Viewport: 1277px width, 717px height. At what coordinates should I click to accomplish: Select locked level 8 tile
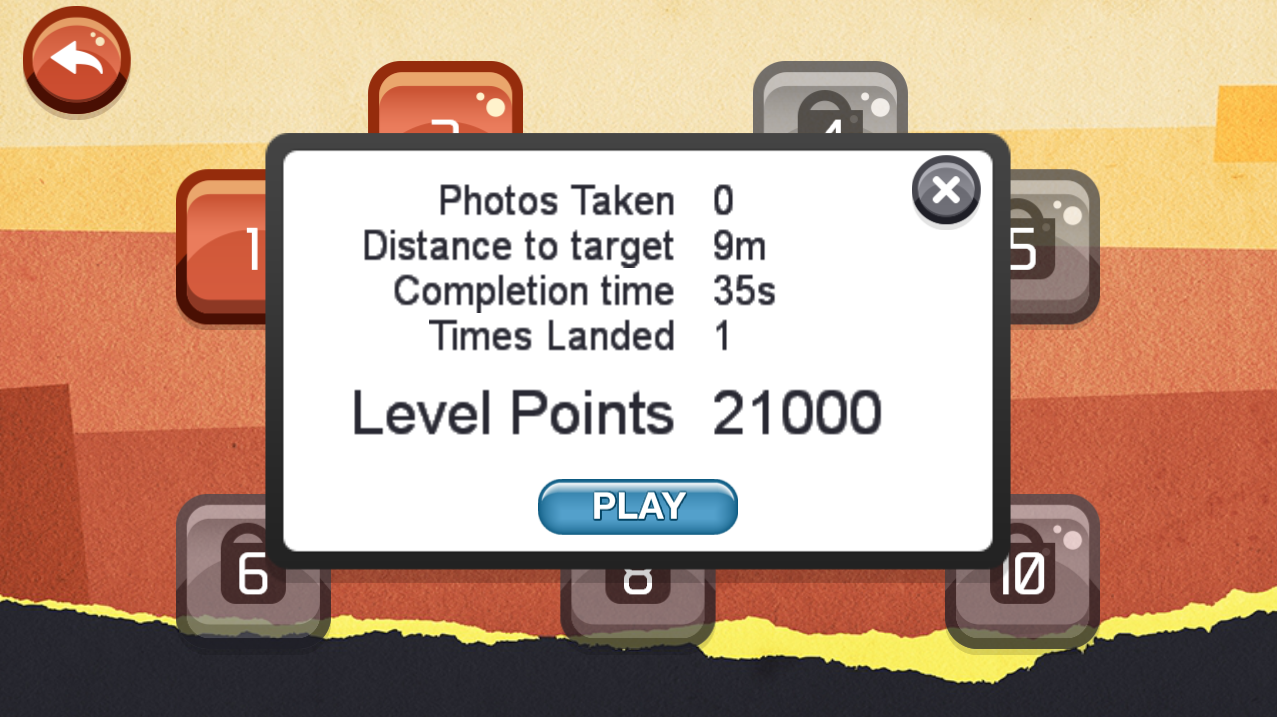tap(638, 598)
